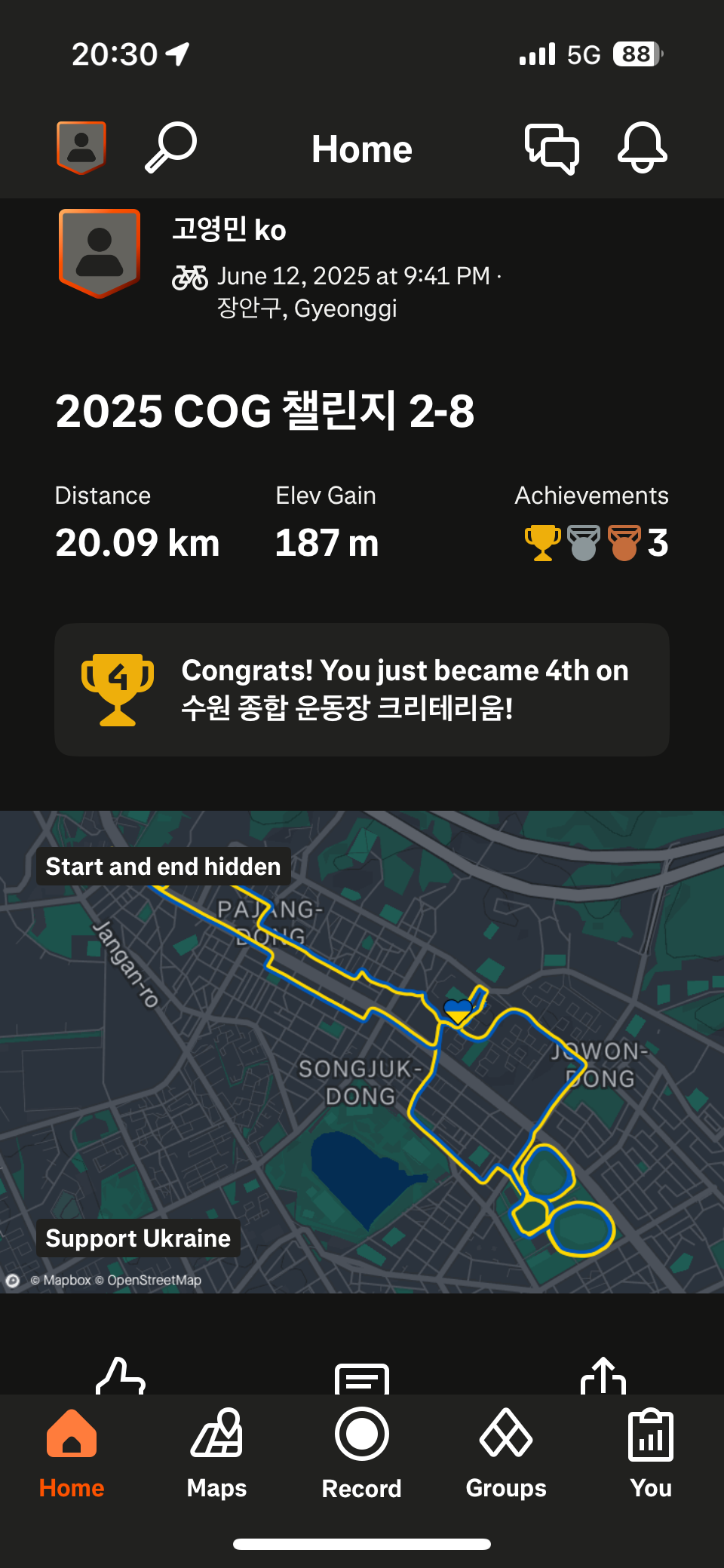Open the notifications bell
The image size is (724, 1568).
point(642,148)
